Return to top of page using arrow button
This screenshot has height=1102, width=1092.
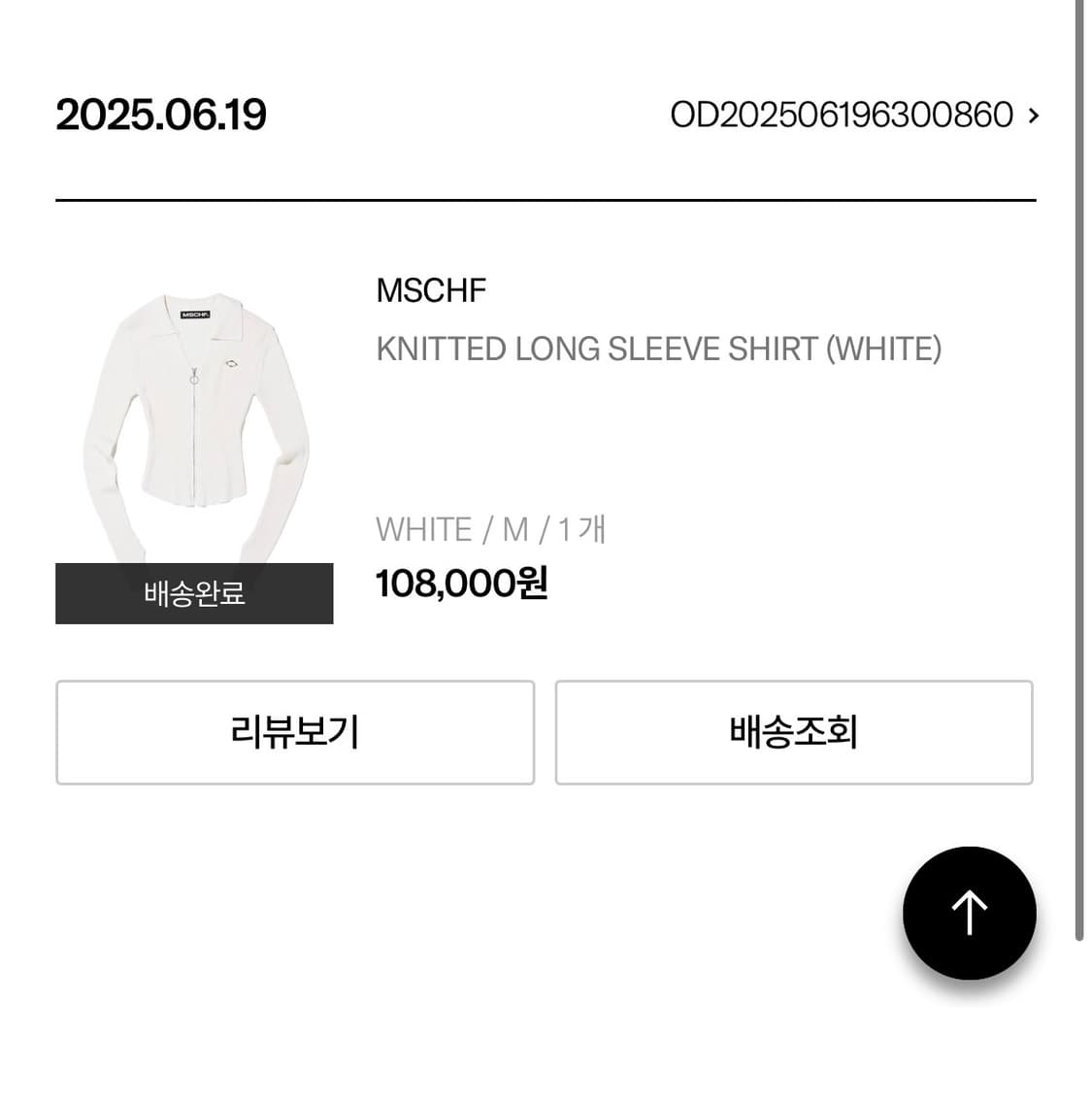click(969, 913)
